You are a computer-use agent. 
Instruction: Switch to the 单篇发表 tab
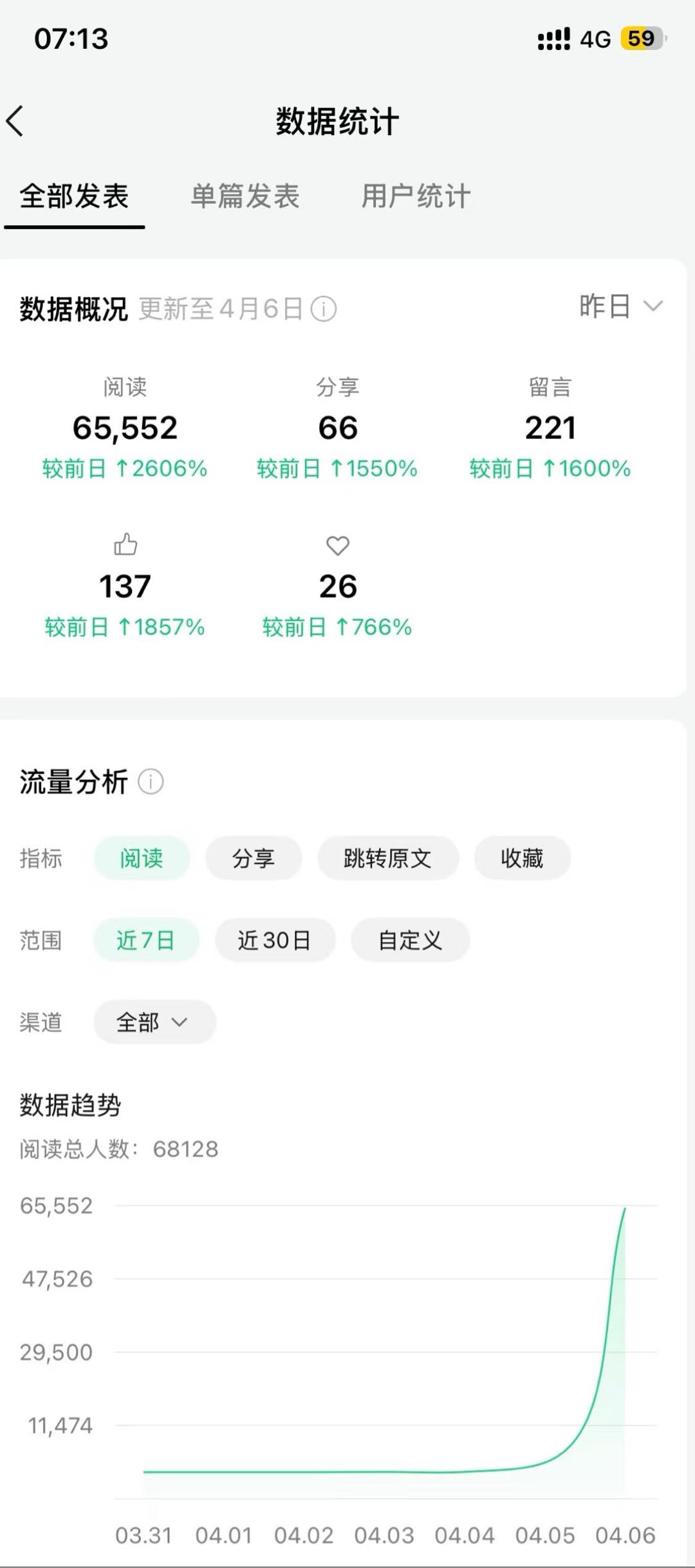point(245,198)
